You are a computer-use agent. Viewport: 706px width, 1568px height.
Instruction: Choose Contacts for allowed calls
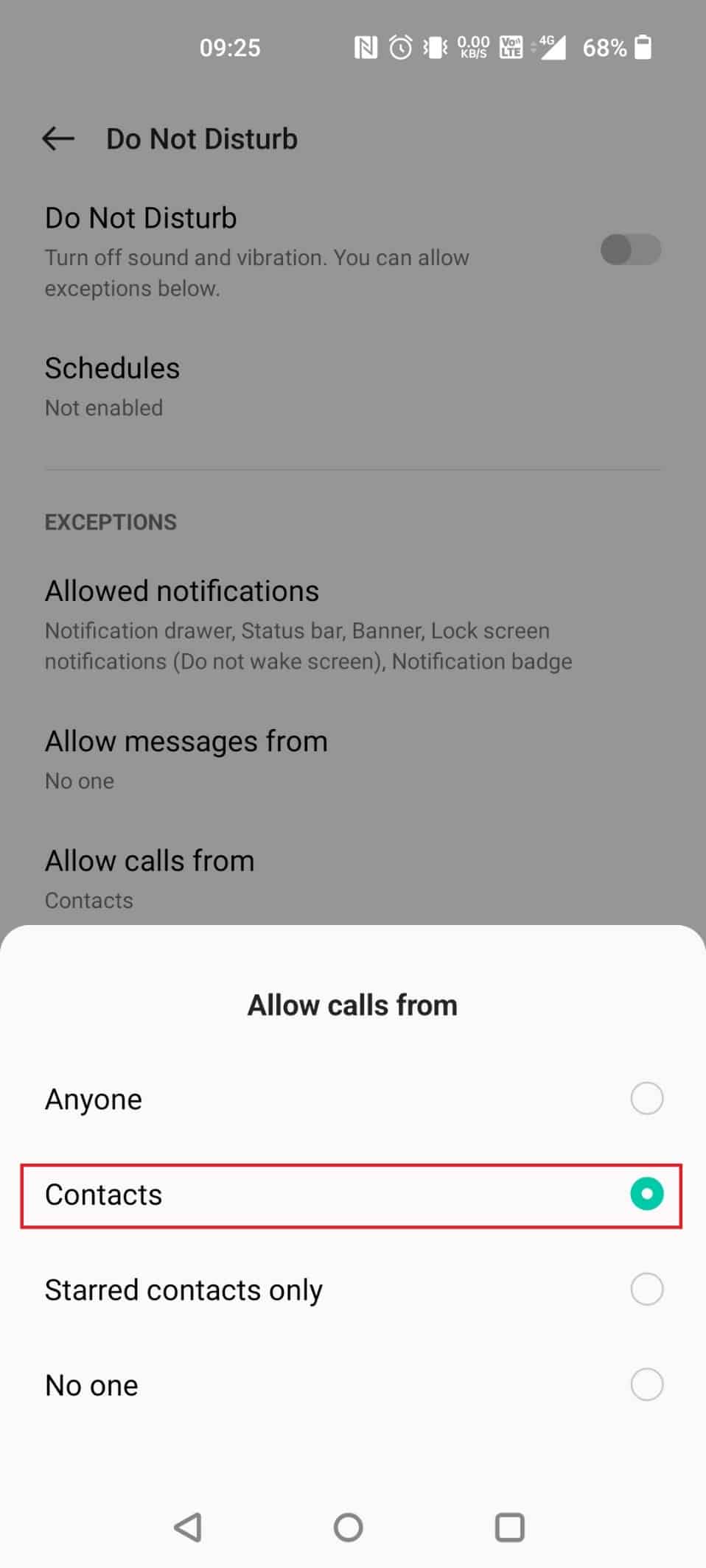click(x=352, y=1195)
